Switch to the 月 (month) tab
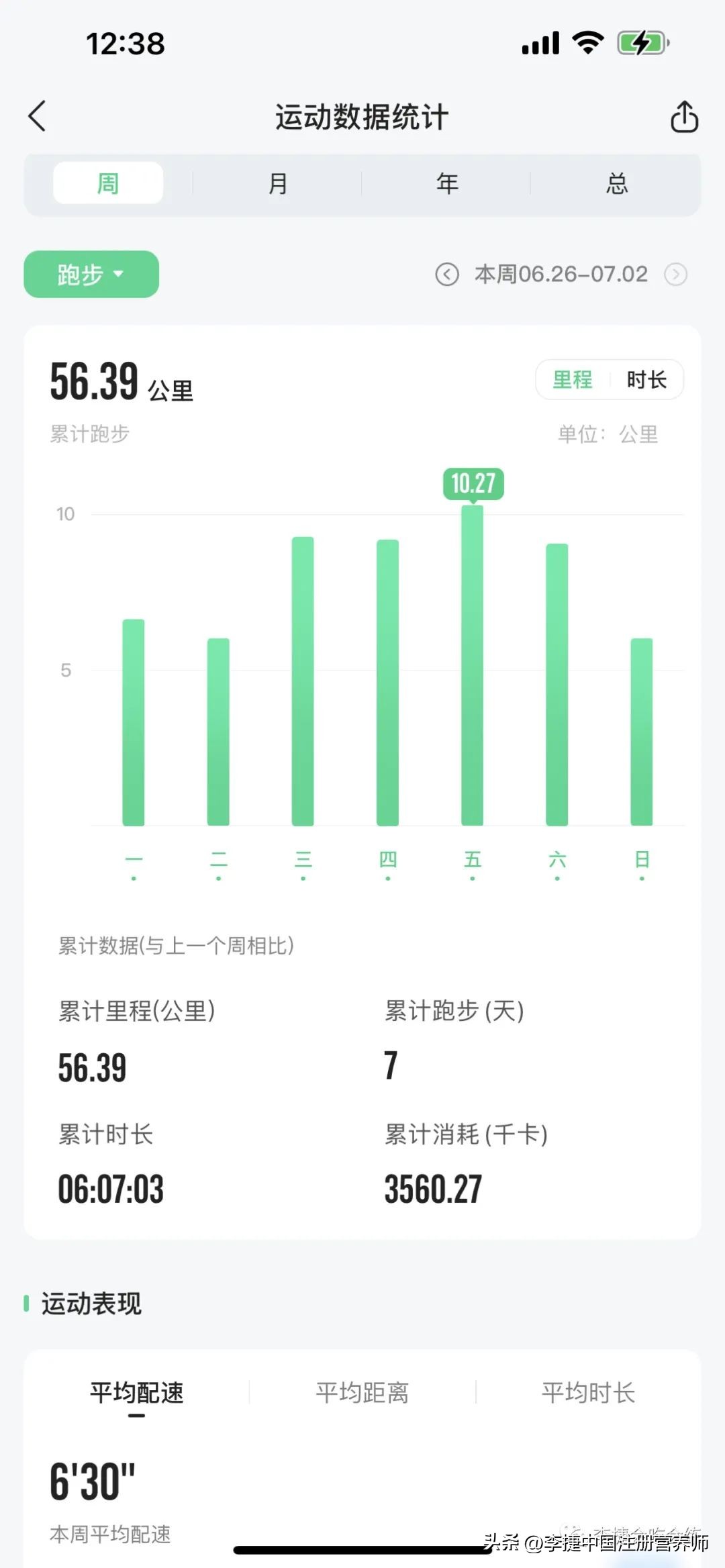725x1568 pixels. pyautogui.click(x=278, y=183)
